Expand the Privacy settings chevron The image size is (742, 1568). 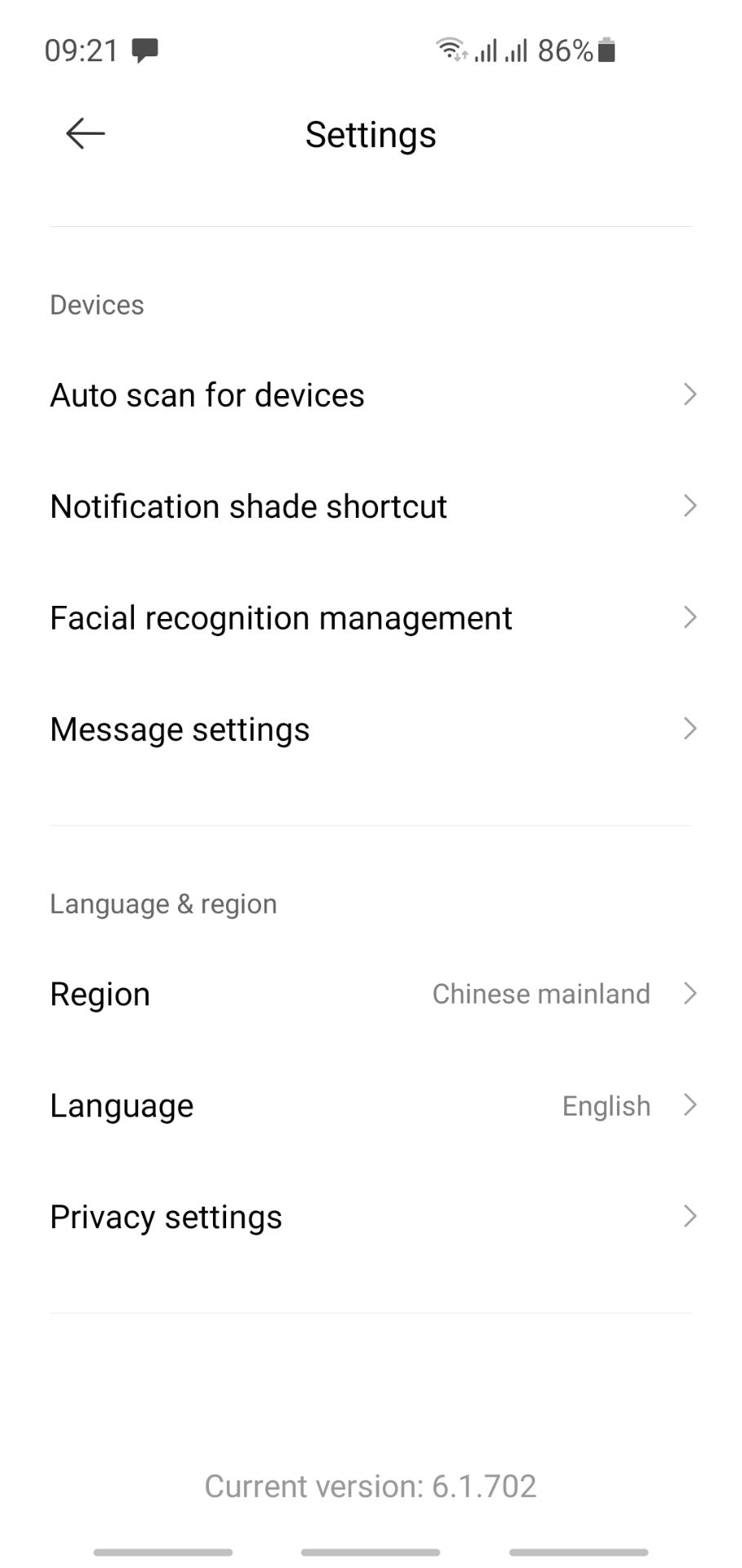click(689, 1216)
